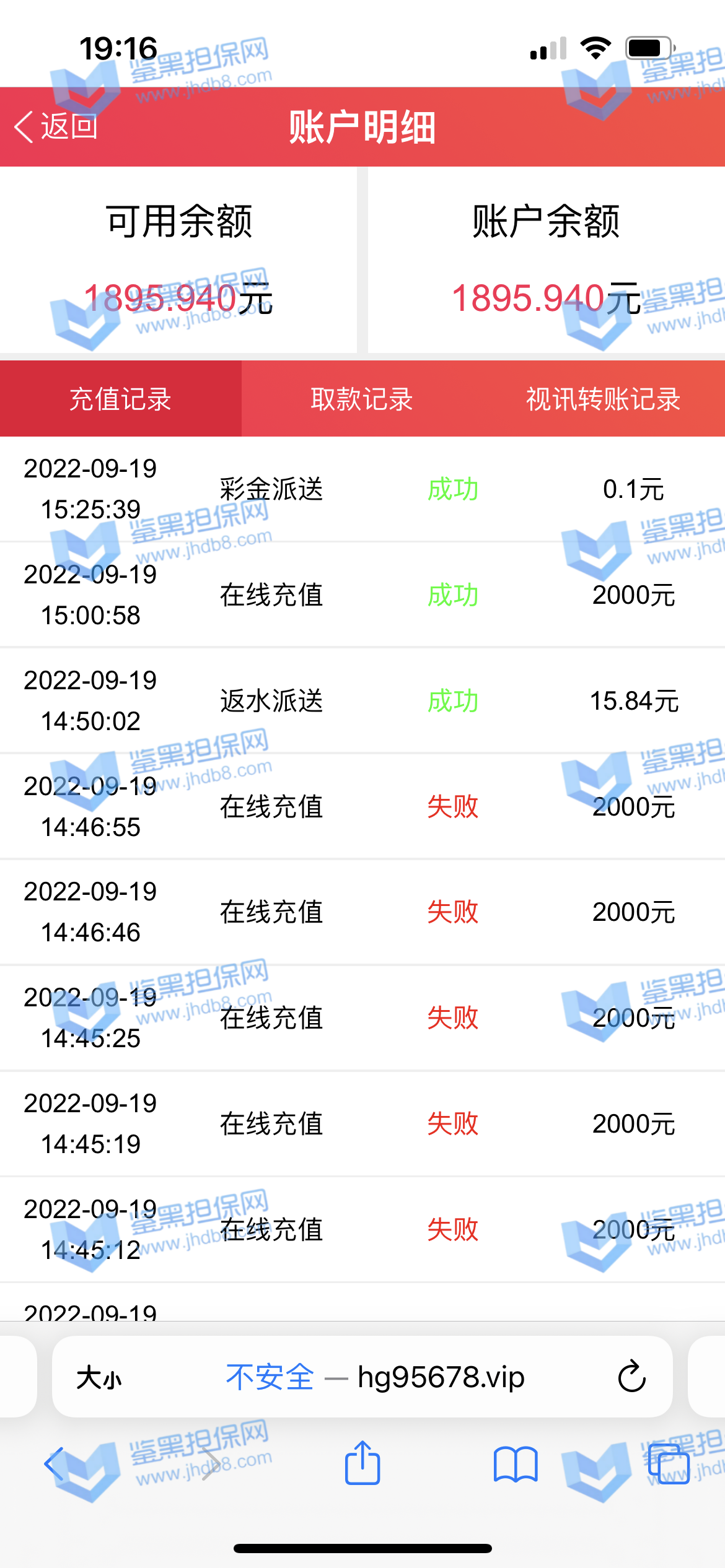
Task: Open the 视讯转账记录 tab
Action: (x=603, y=399)
